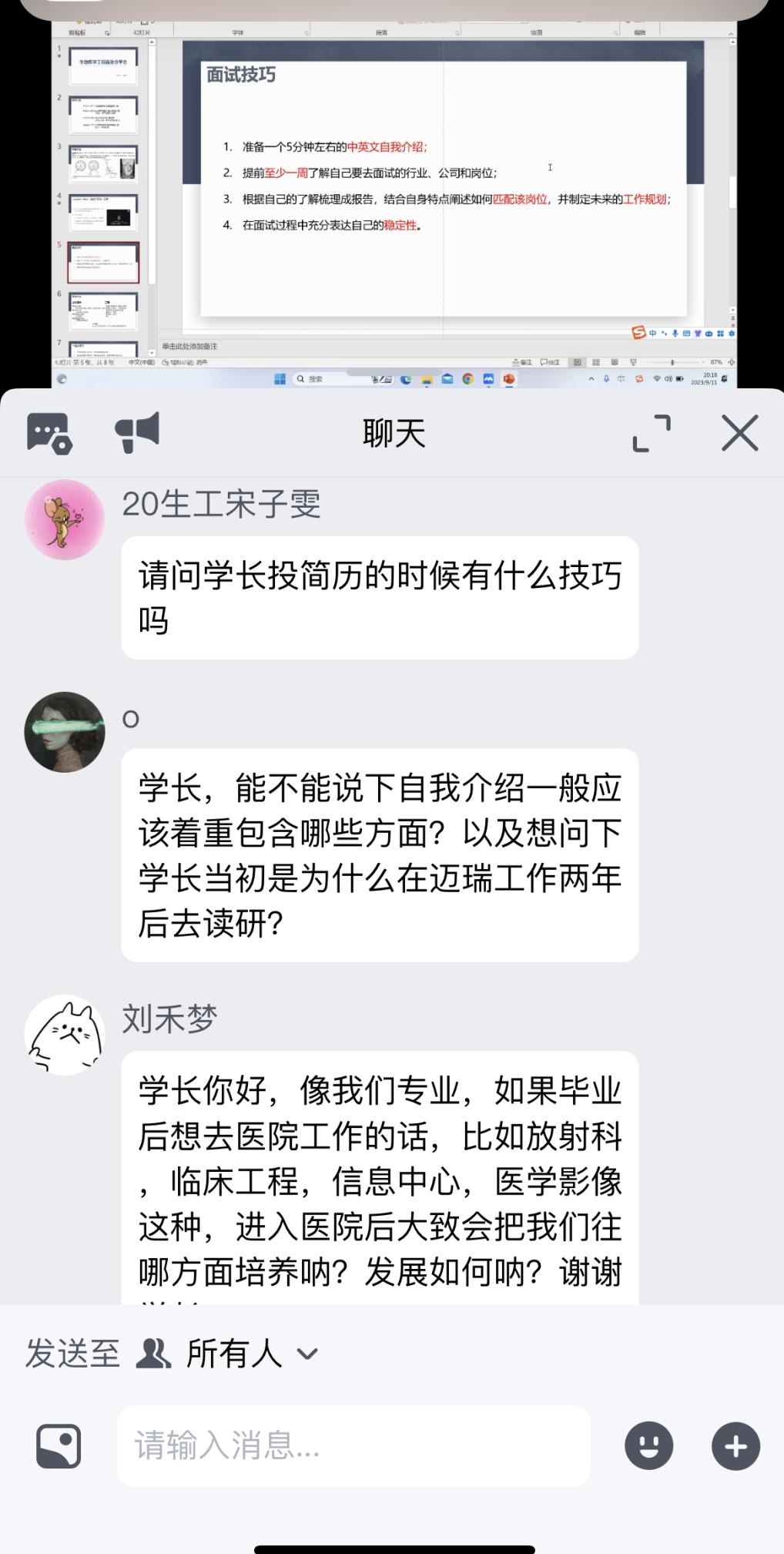View 刘禾梦's avatar profile

[x=65, y=1034]
